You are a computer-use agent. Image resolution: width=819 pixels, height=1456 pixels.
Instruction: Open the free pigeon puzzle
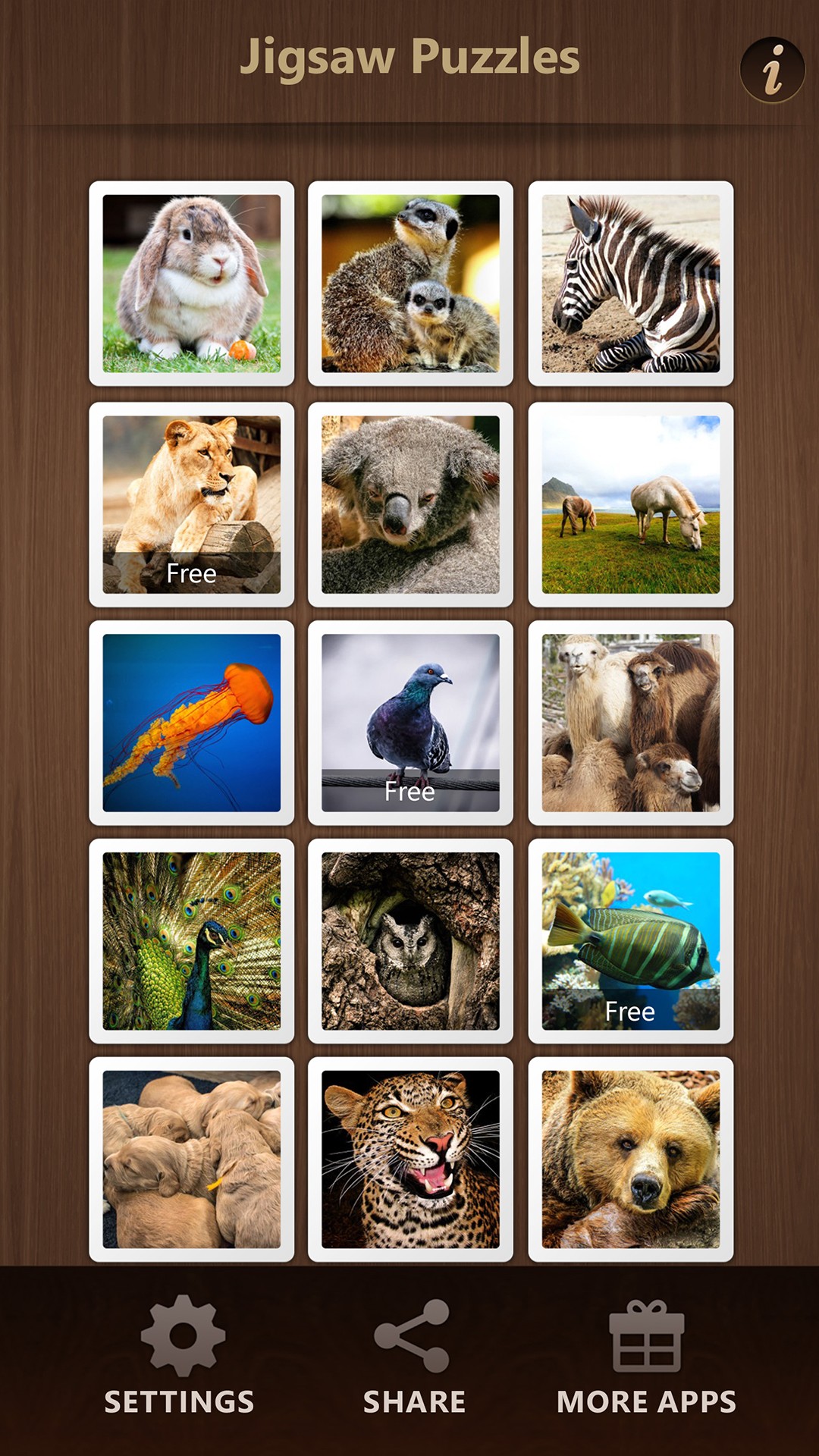pos(410,723)
